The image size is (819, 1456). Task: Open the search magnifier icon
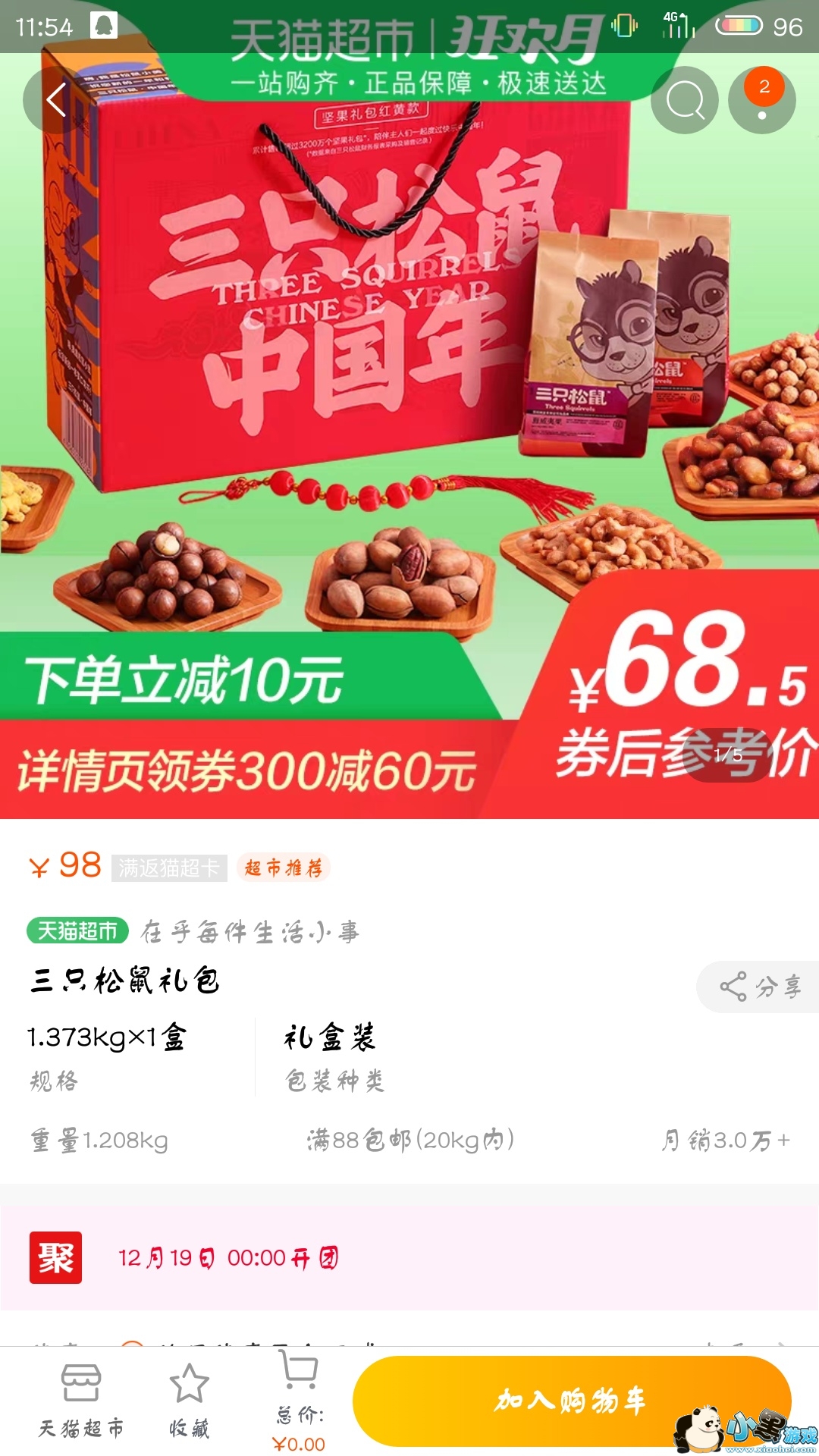[x=685, y=100]
